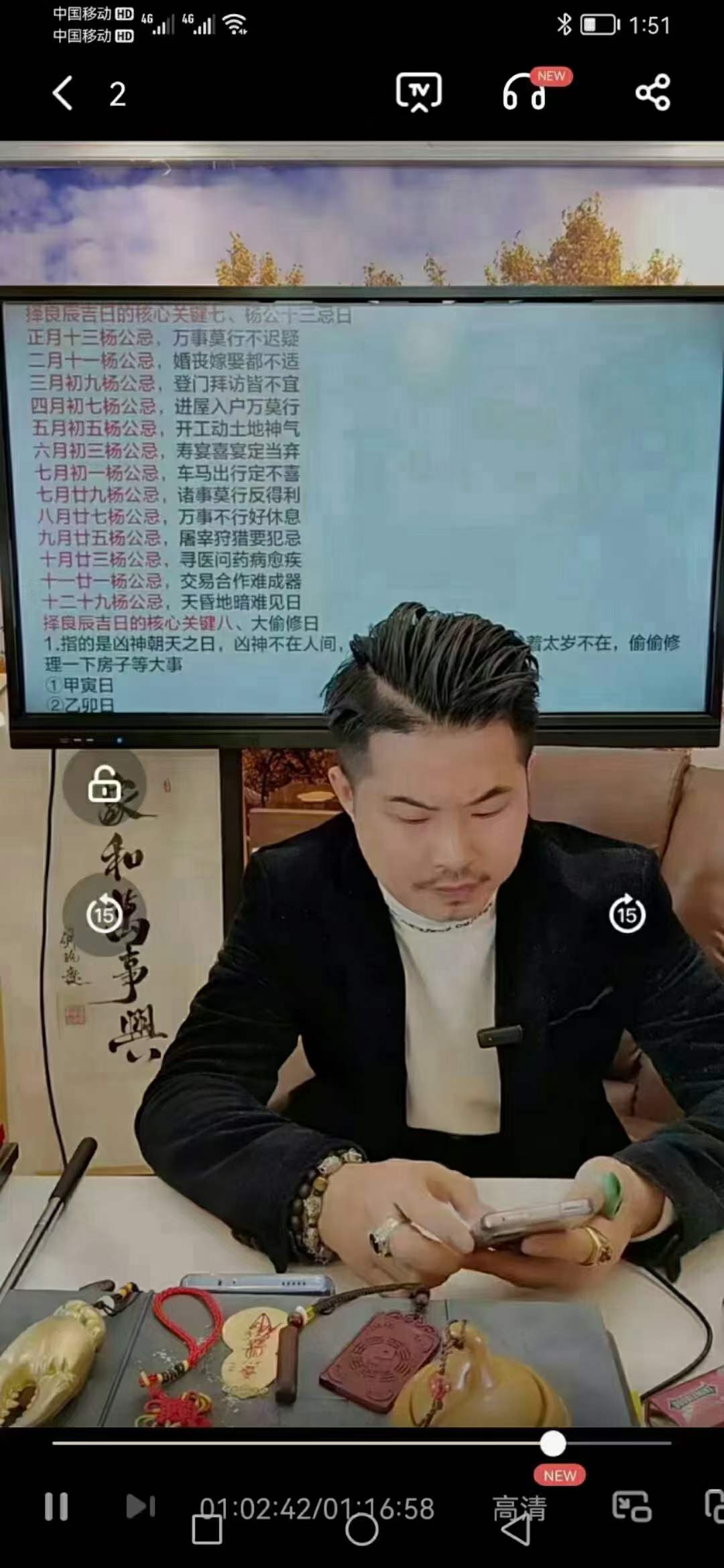Viewport: 724px width, 1568px height.
Task: Go back from the video player
Action: click(62, 93)
